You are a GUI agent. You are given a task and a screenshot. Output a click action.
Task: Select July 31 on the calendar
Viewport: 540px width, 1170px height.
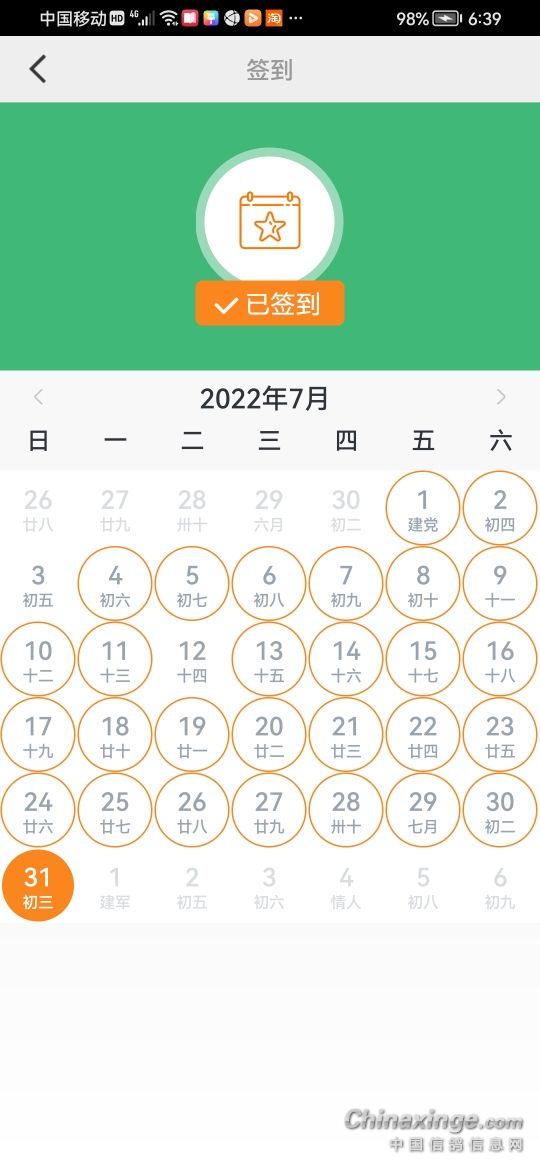coord(38,885)
